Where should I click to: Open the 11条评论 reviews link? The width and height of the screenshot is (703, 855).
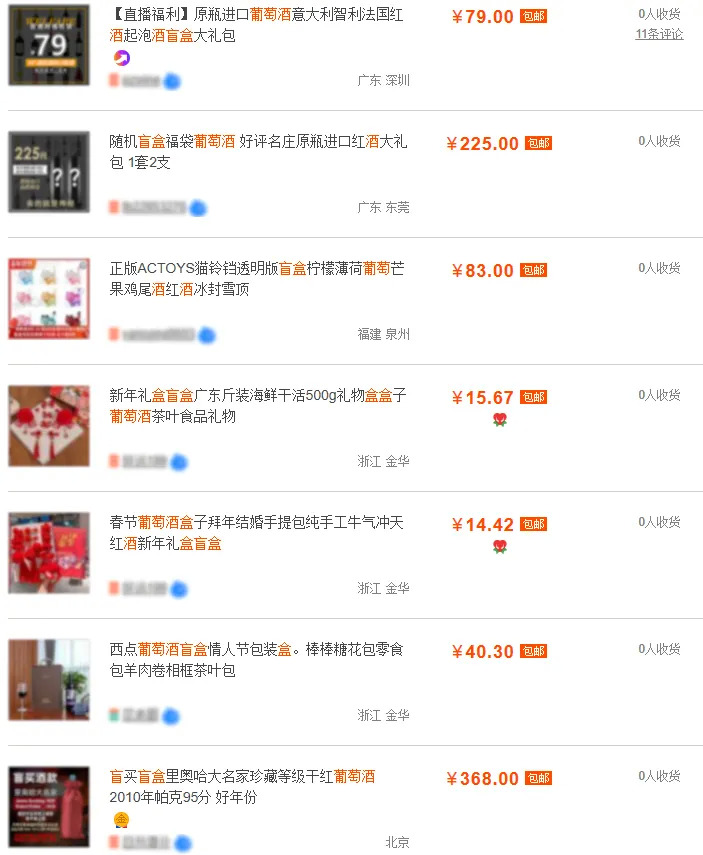tap(659, 34)
